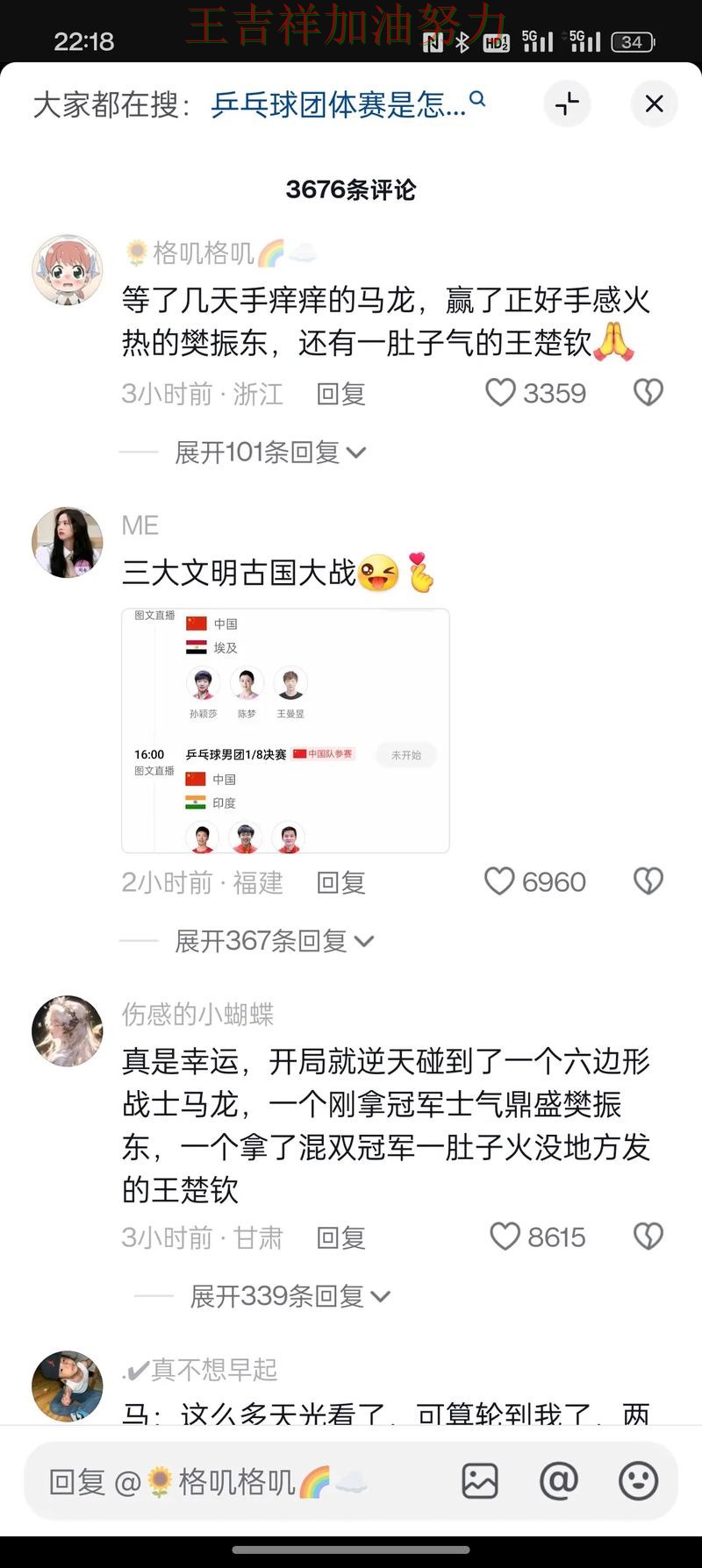This screenshot has width=702, height=1568.
Task: Like ME's comment with 6960 likes
Action: pyautogui.click(x=501, y=880)
